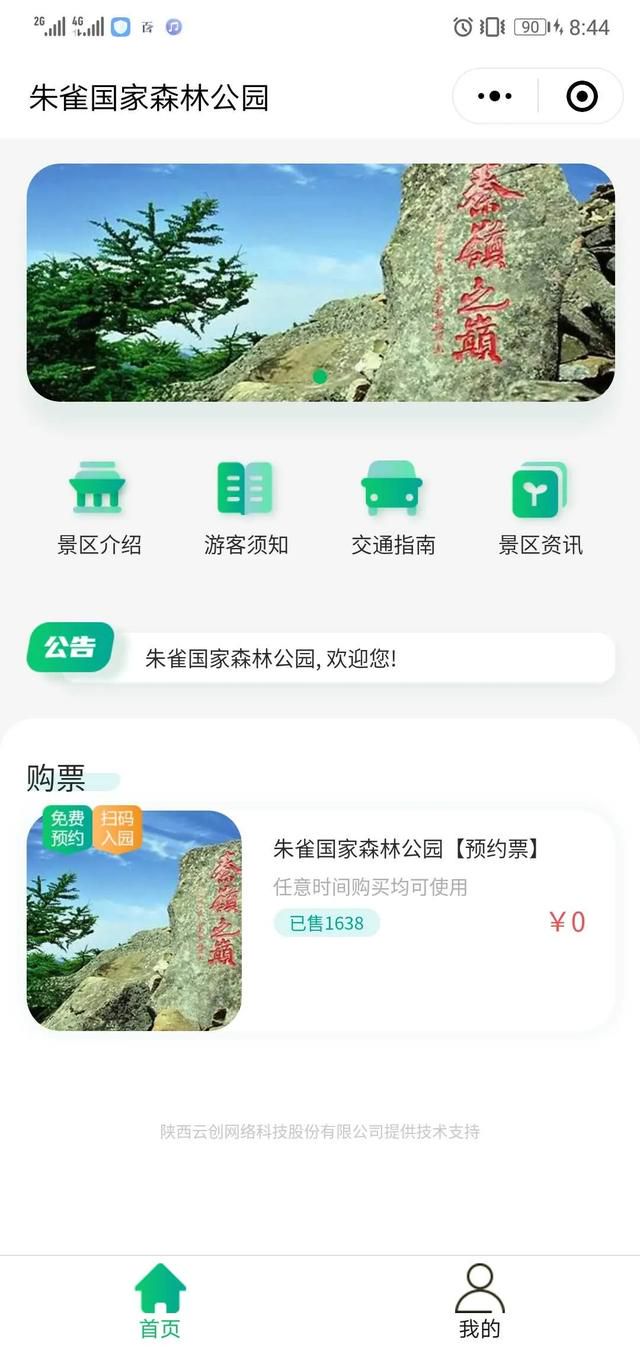Open the 公告 announcement bar
640x1351 pixels.
click(x=320, y=658)
